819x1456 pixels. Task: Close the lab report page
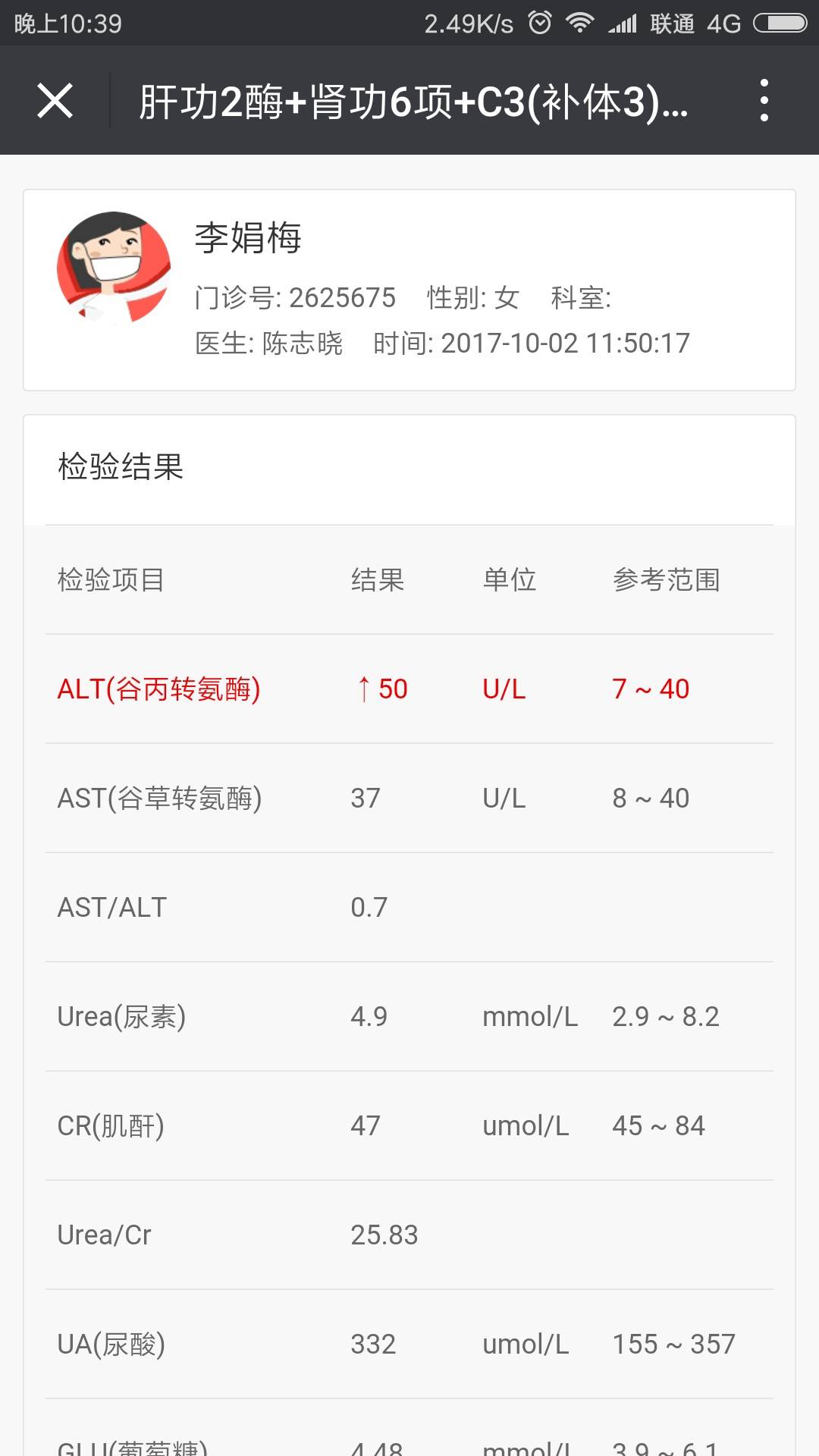(55, 101)
